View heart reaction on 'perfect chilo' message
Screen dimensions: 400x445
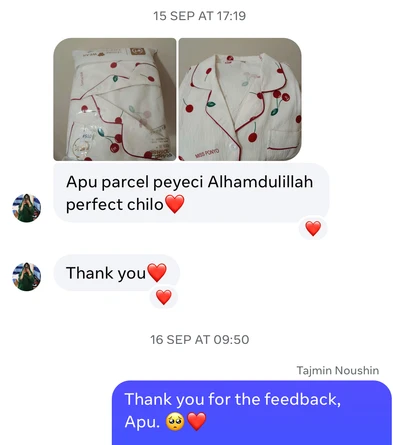tap(313, 228)
